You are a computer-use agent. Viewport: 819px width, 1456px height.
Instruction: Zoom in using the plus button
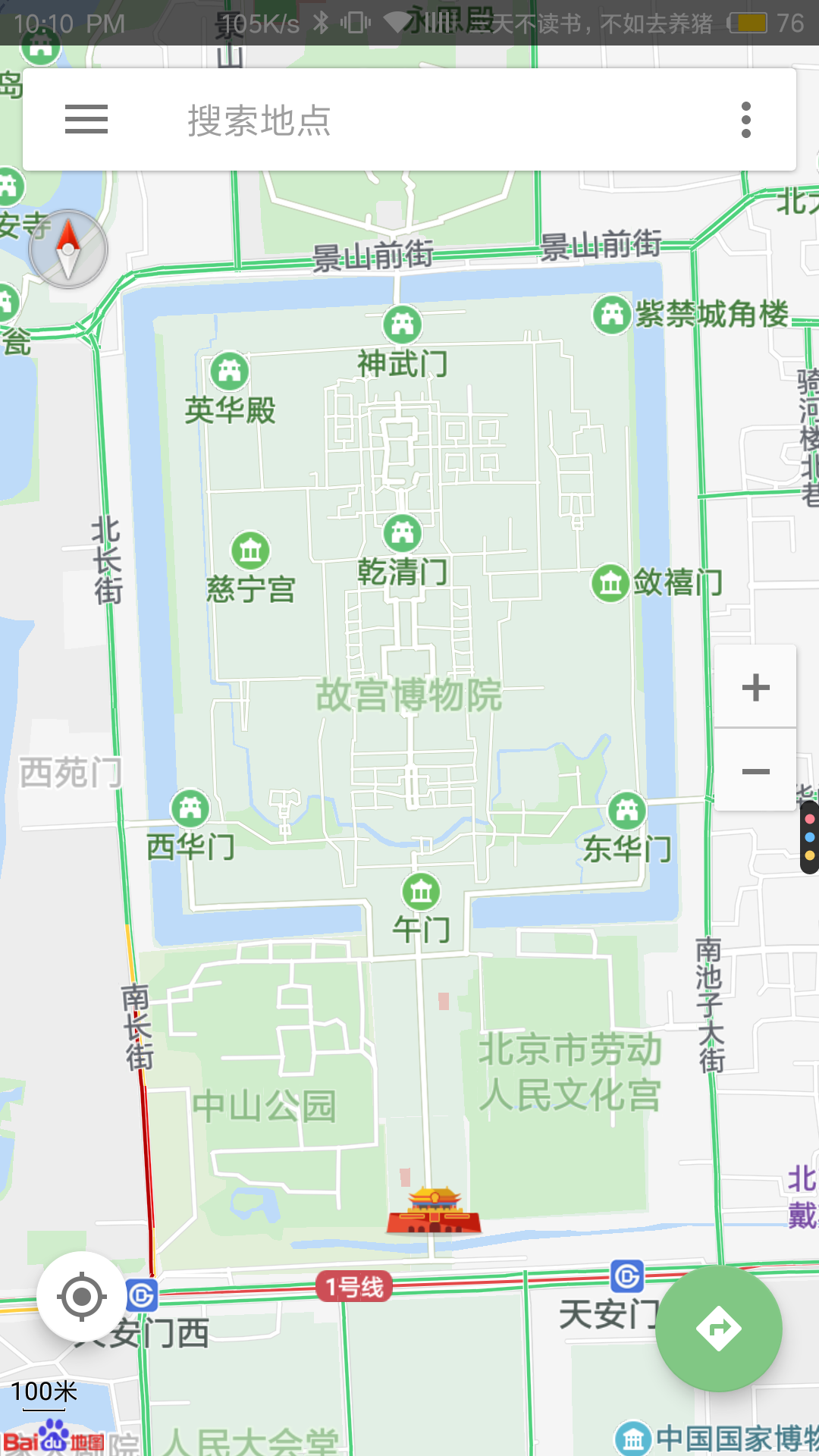coord(755,689)
